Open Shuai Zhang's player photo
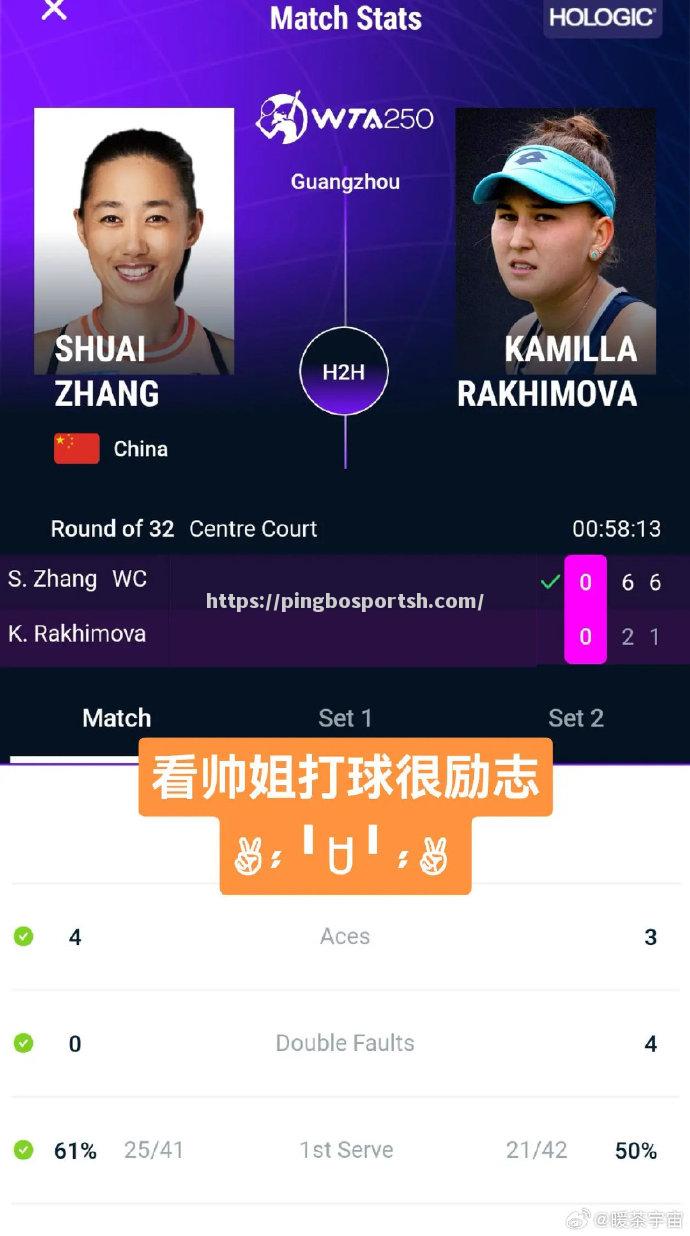This screenshot has width=690, height=1236. [134, 240]
